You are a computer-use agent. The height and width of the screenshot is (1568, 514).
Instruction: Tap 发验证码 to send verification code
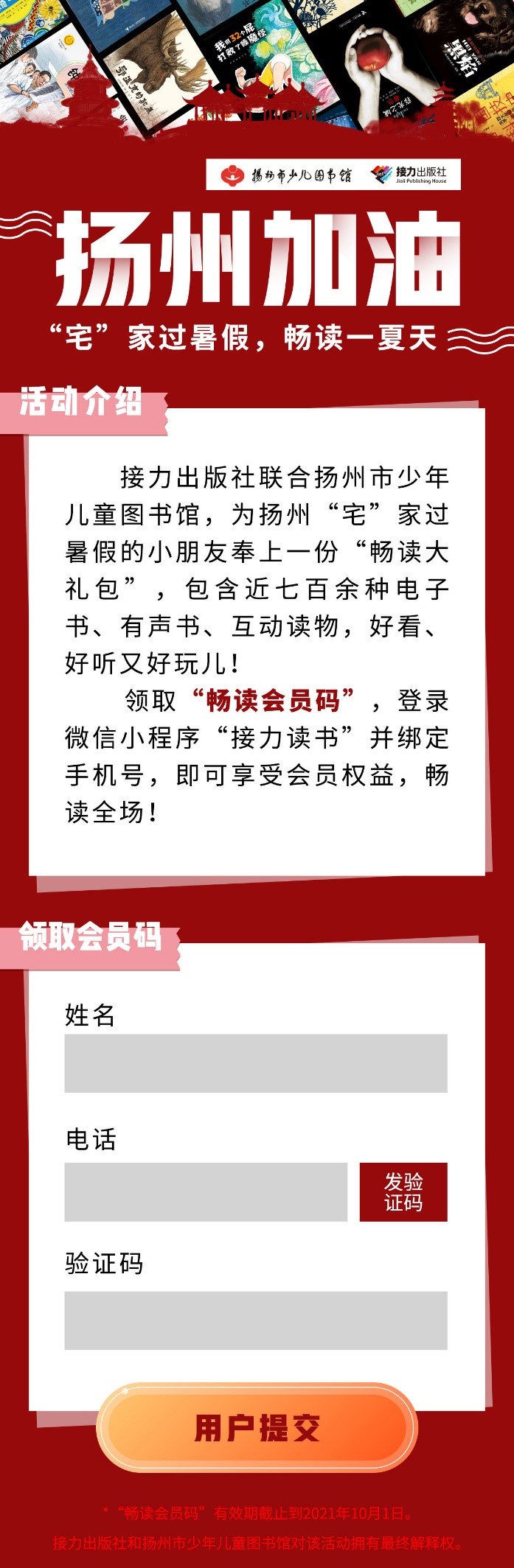coord(403,1191)
